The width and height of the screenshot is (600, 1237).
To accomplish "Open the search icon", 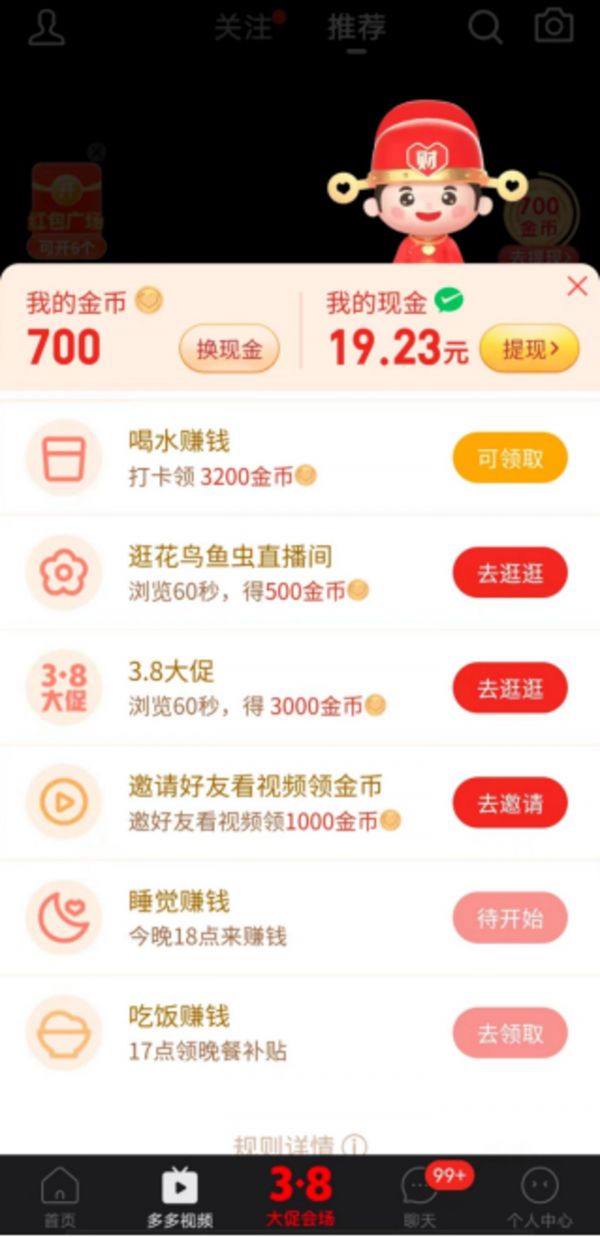I will point(485,26).
